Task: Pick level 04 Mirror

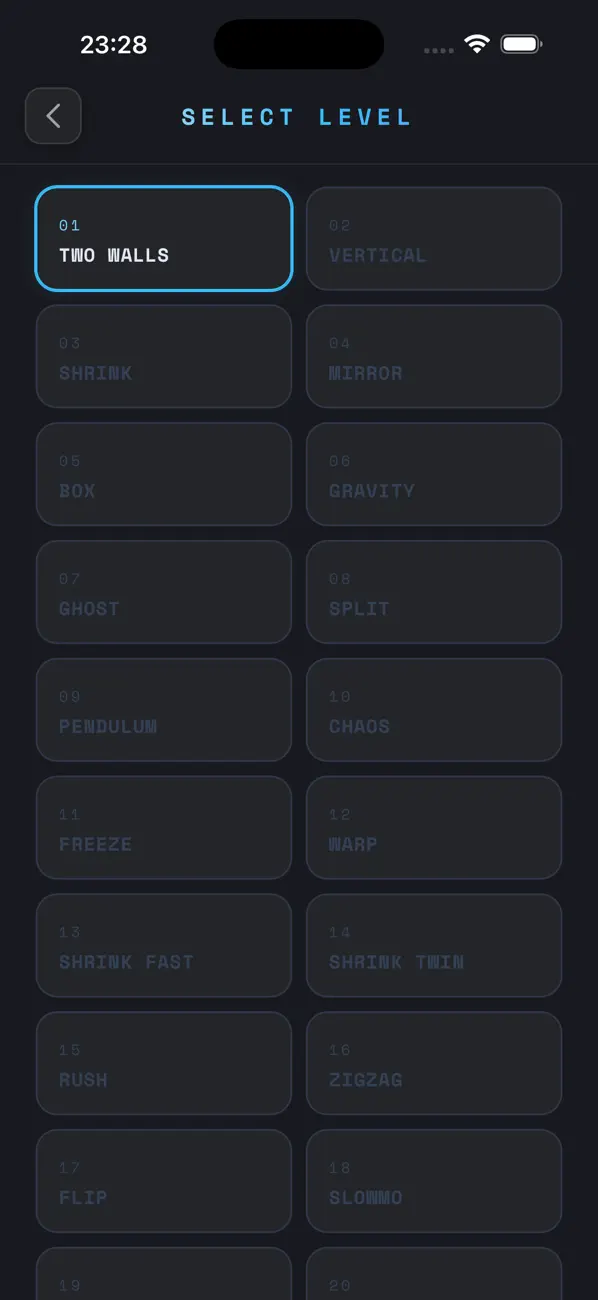Action: pos(434,356)
